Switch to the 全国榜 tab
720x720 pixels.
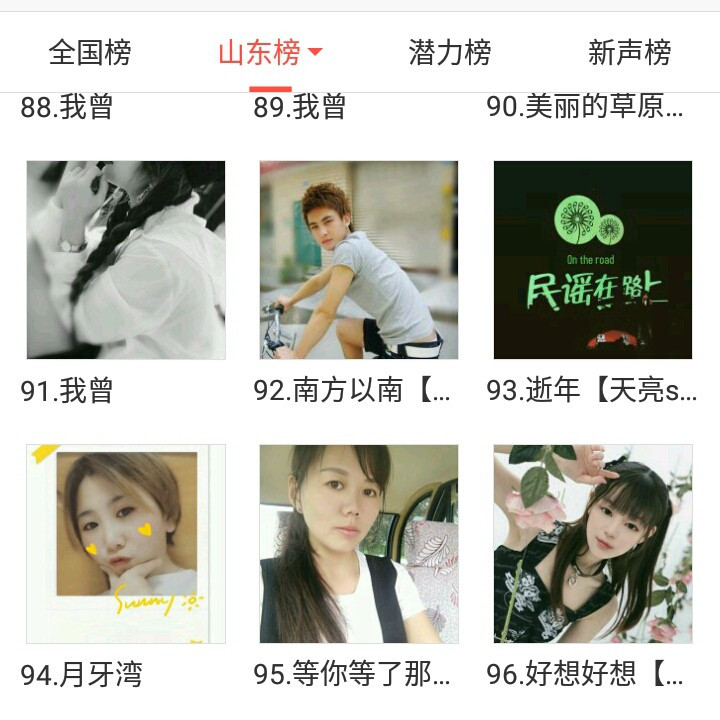click(90, 52)
